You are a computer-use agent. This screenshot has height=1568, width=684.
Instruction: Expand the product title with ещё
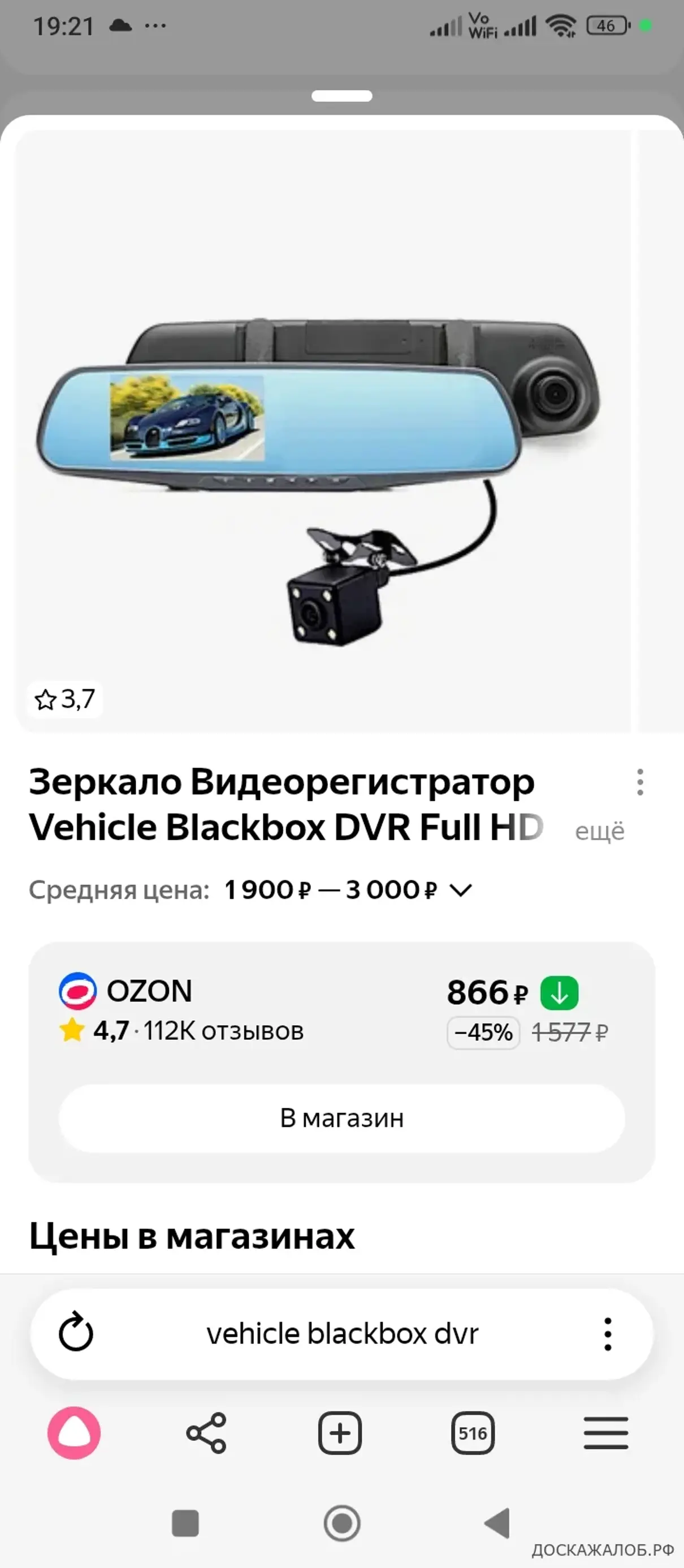599,831
